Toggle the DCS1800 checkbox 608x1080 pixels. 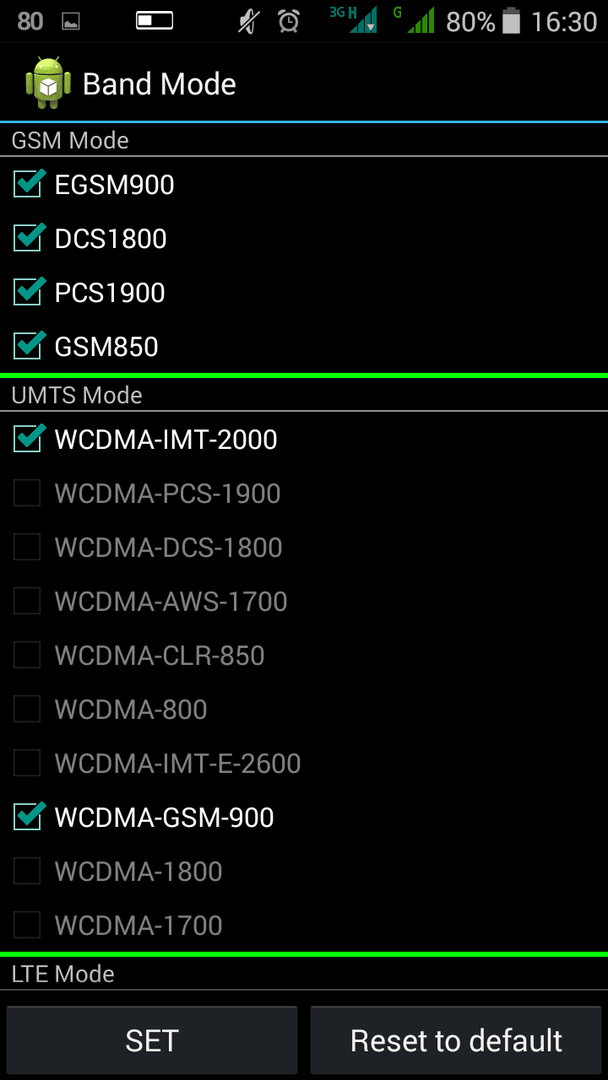click(x=28, y=238)
